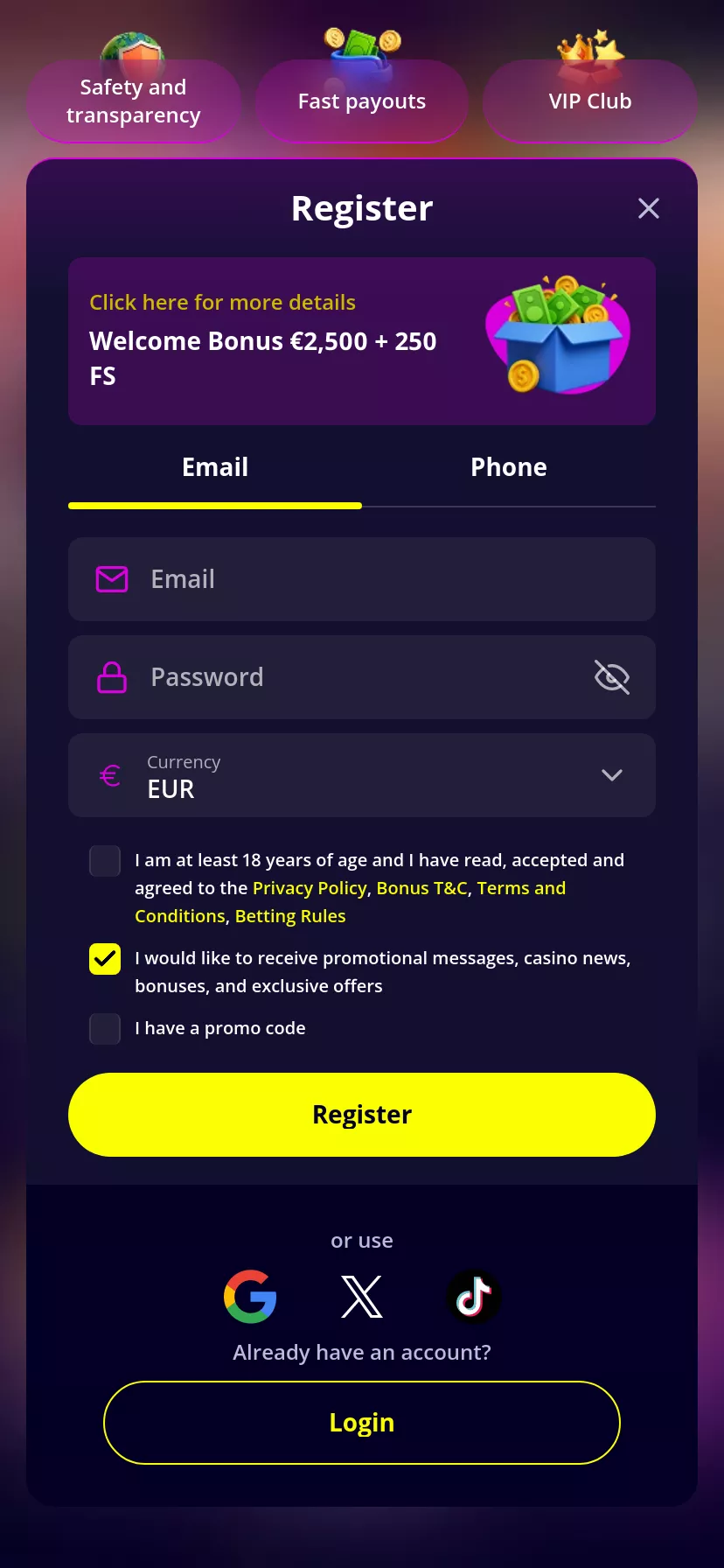Switch to the Phone registration tab
This screenshot has height=1568, width=724.
509,467
